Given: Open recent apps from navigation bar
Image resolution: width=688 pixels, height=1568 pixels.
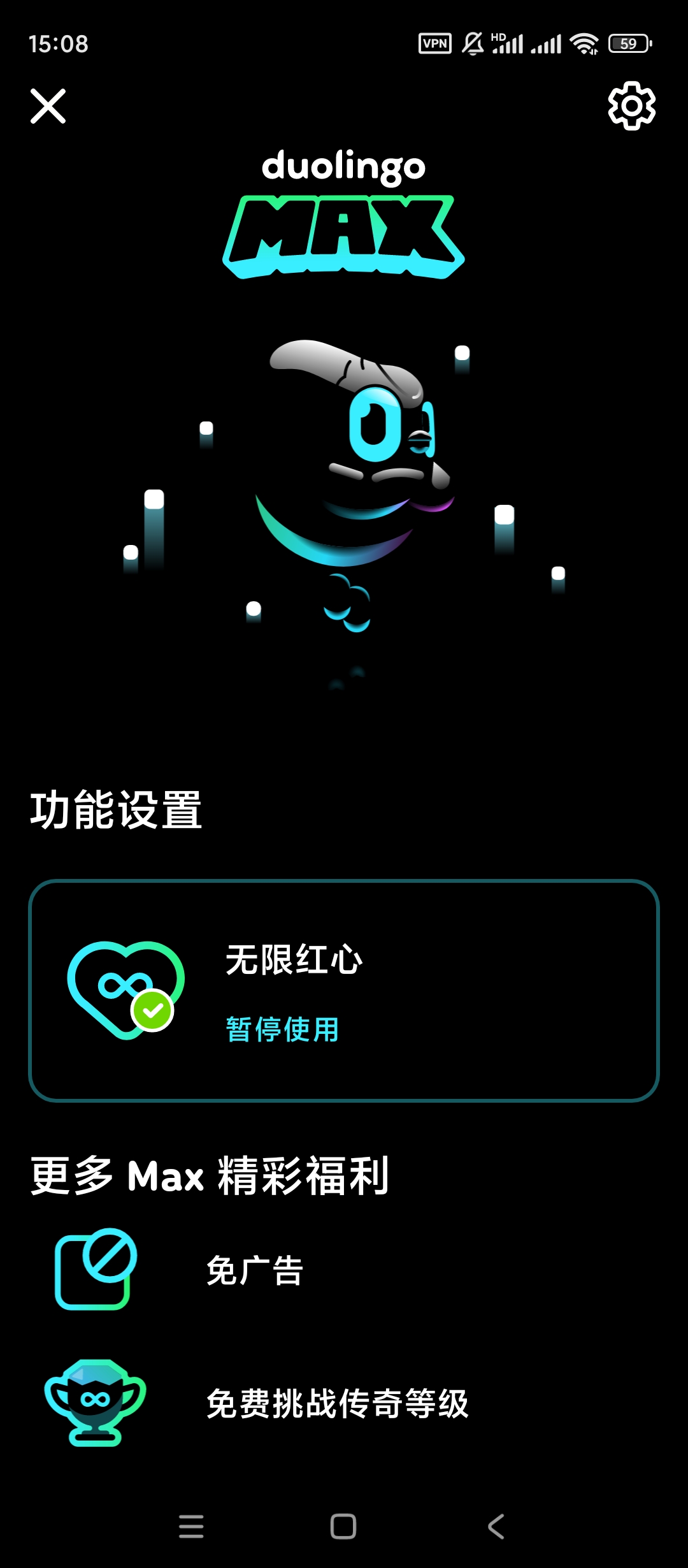Looking at the screenshot, I should tap(191, 1527).
